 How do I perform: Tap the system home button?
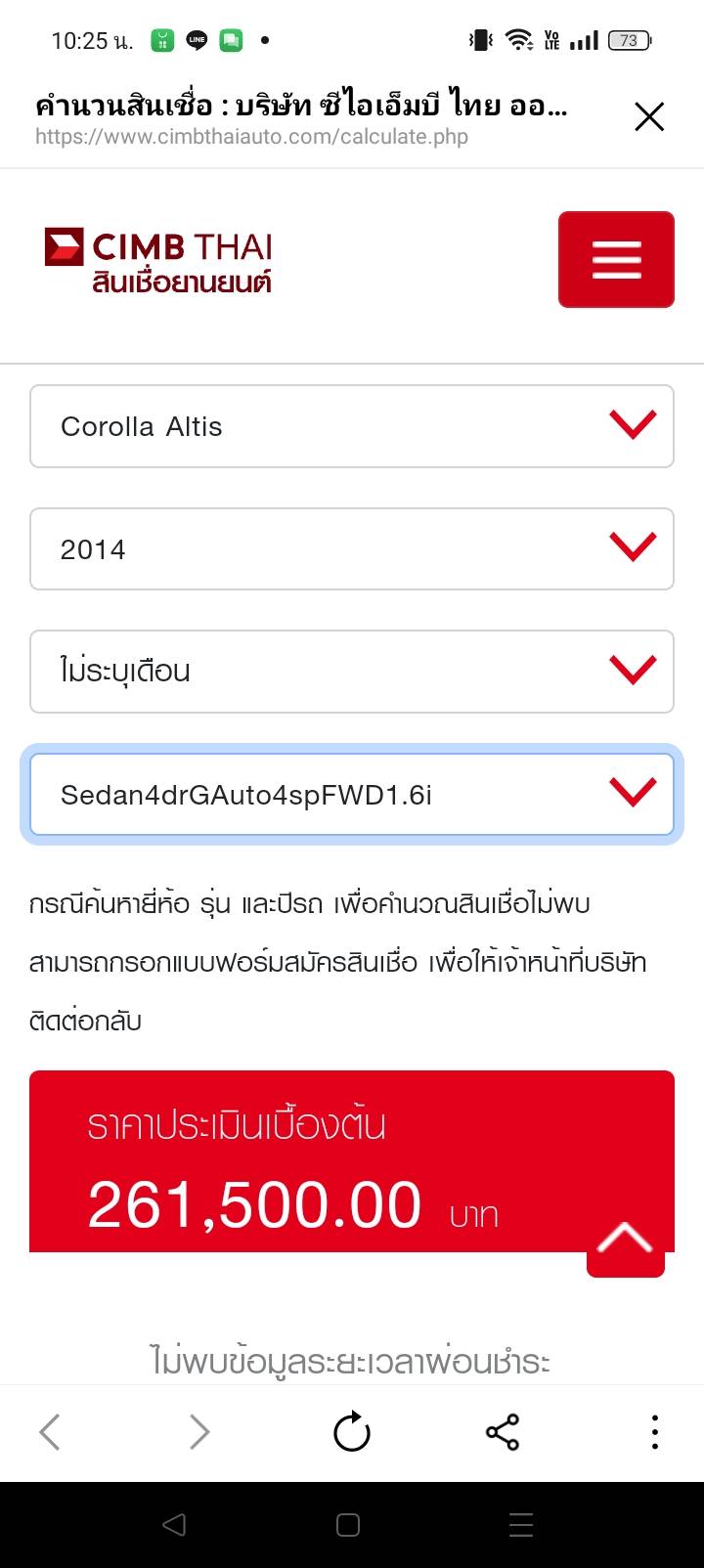point(348,1525)
